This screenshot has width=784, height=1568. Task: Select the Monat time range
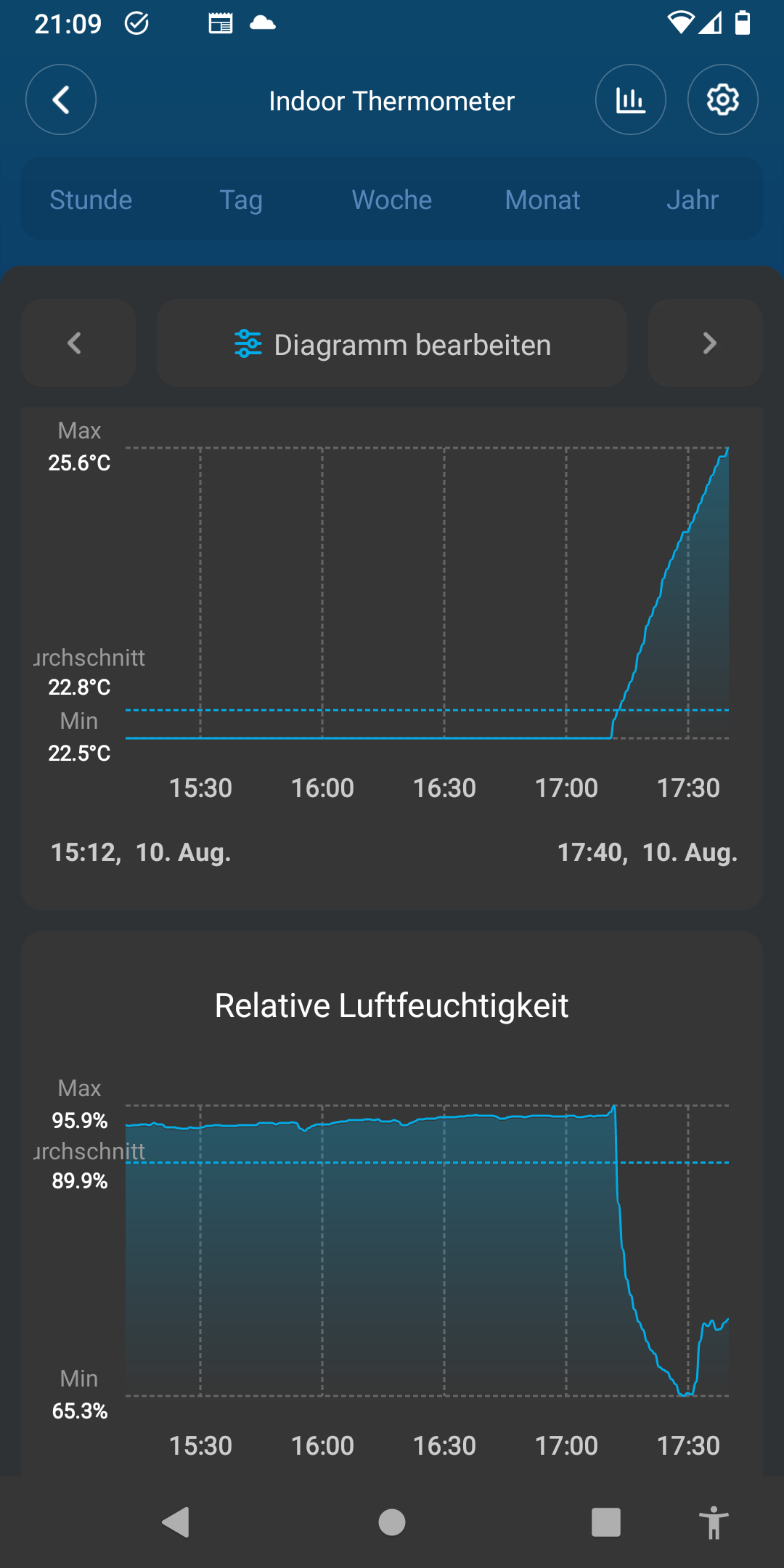pyautogui.click(x=542, y=200)
